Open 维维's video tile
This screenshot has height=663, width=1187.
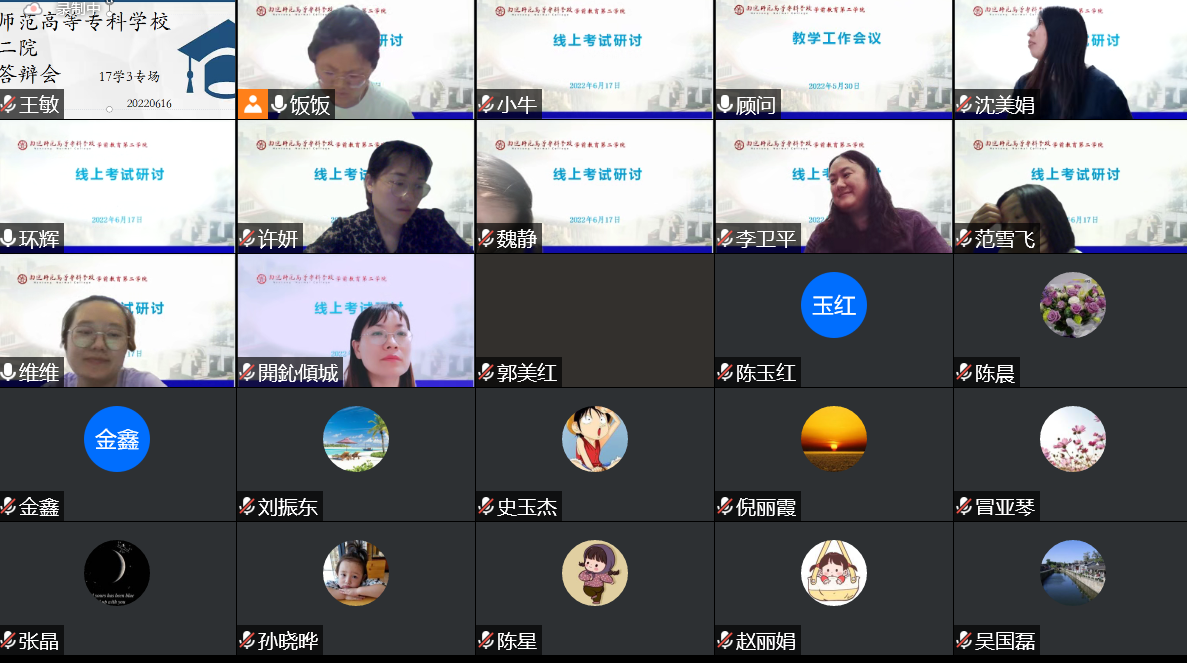[117, 320]
